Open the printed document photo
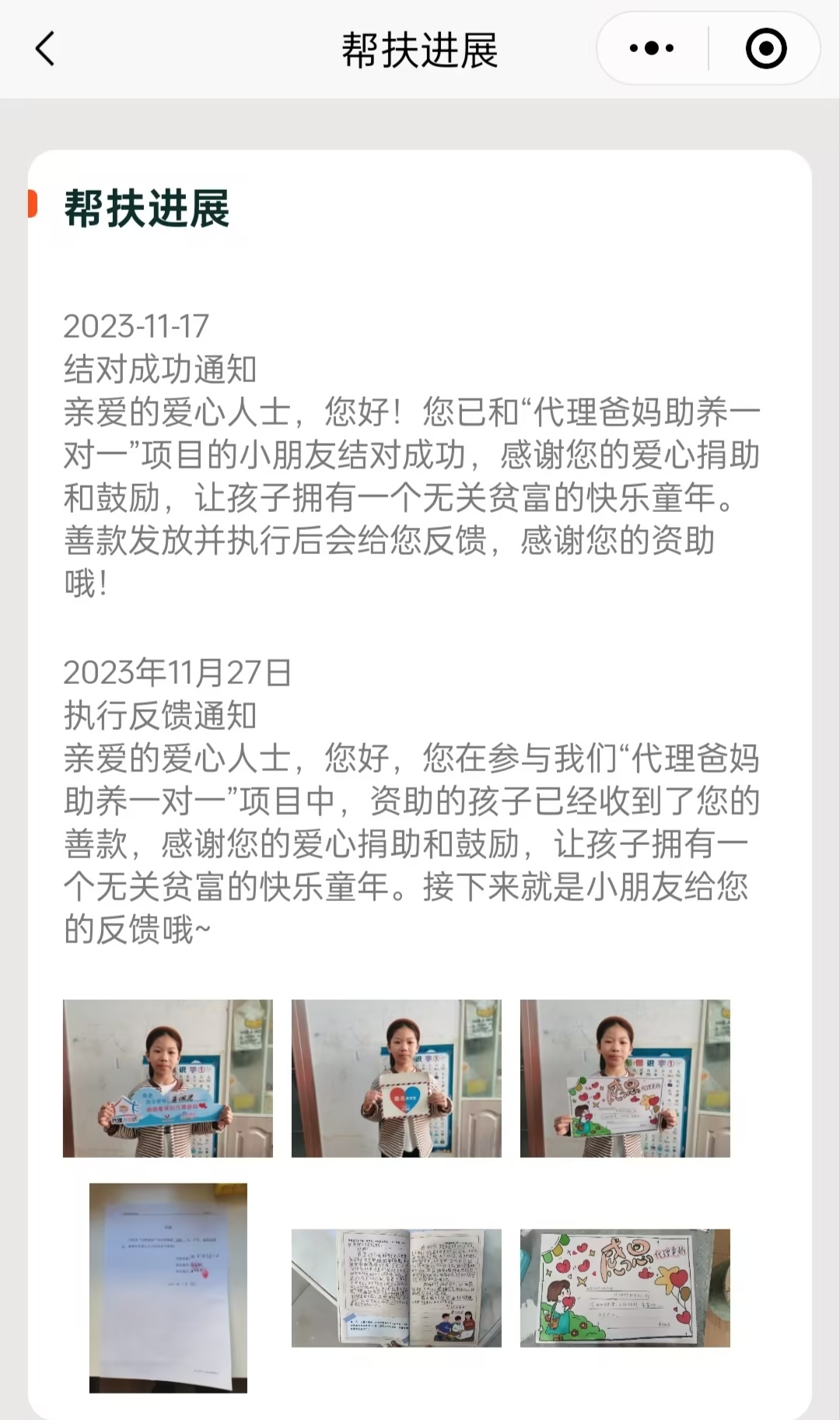This screenshot has height=1420, width=840. tap(168, 1287)
